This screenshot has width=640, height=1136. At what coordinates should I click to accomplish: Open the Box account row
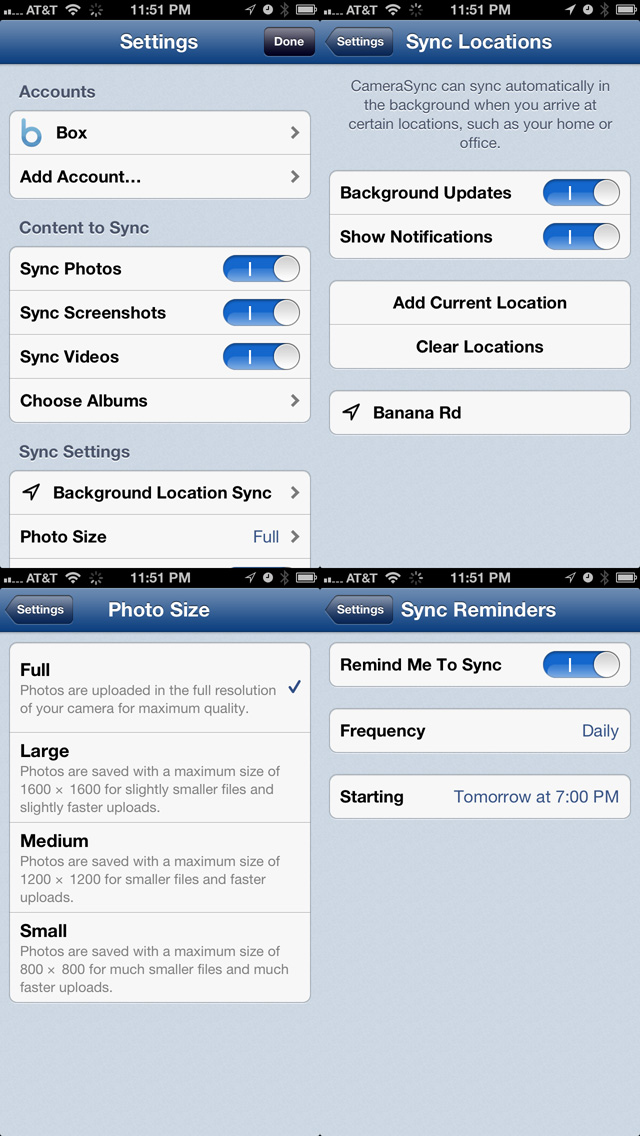(159, 133)
